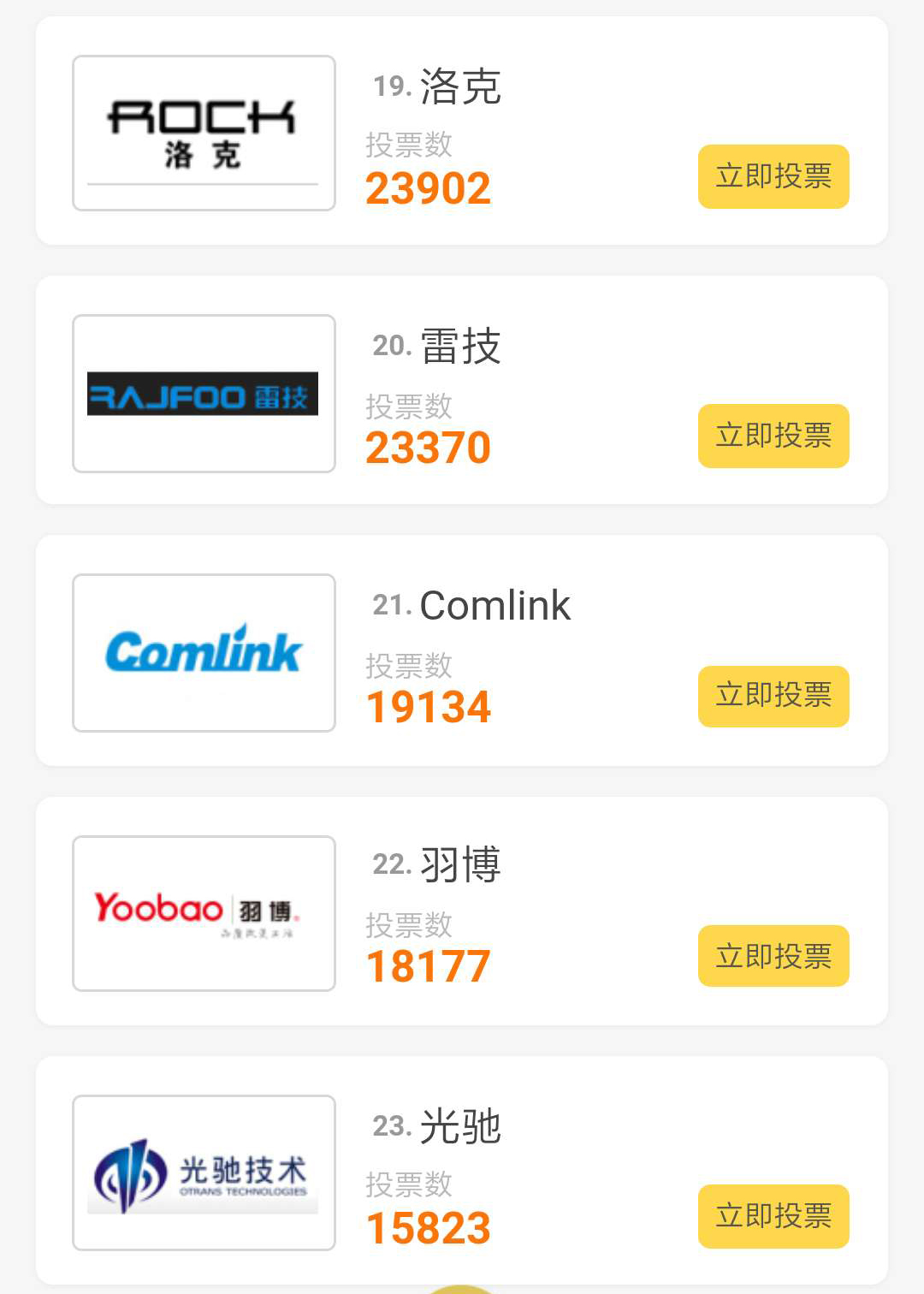Open the 21. Comlink entry title
The height and width of the screenshot is (1294, 924).
[471, 606]
